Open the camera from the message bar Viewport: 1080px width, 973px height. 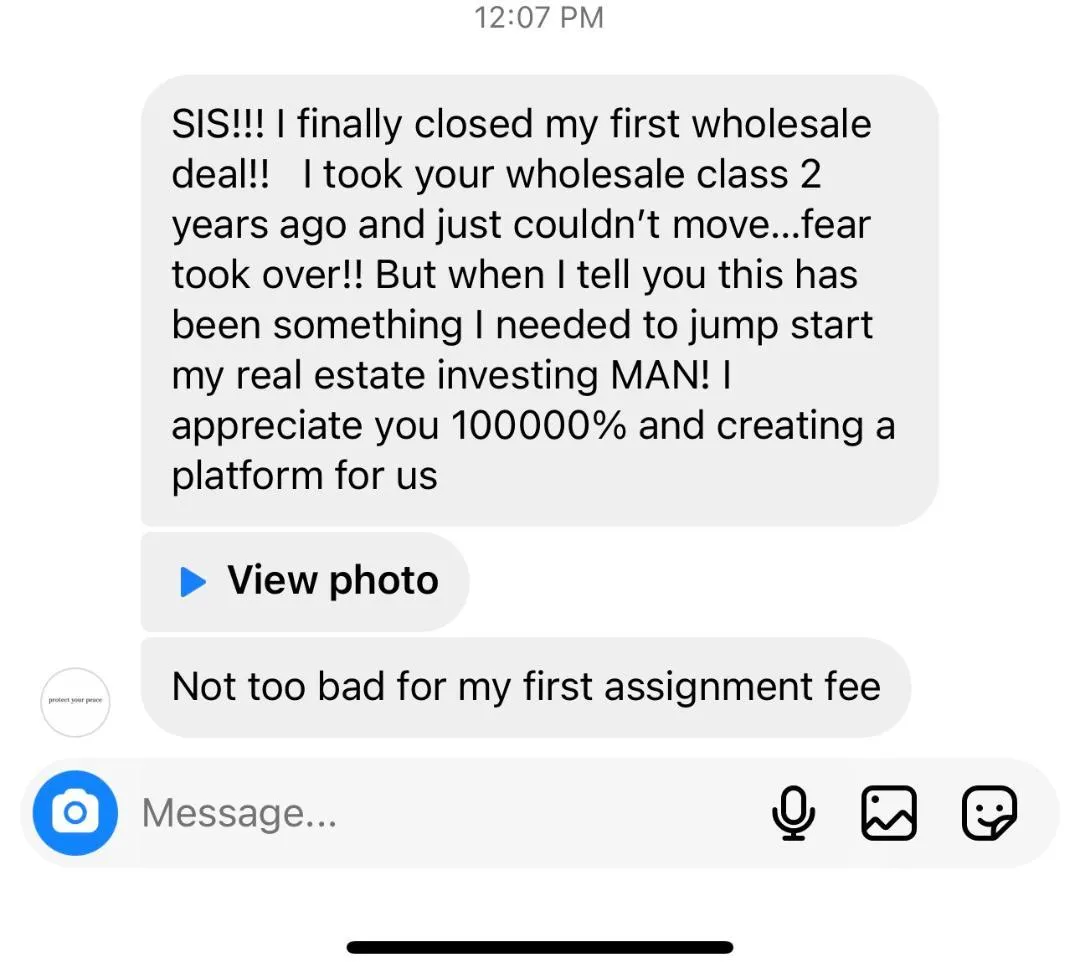pos(75,813)
